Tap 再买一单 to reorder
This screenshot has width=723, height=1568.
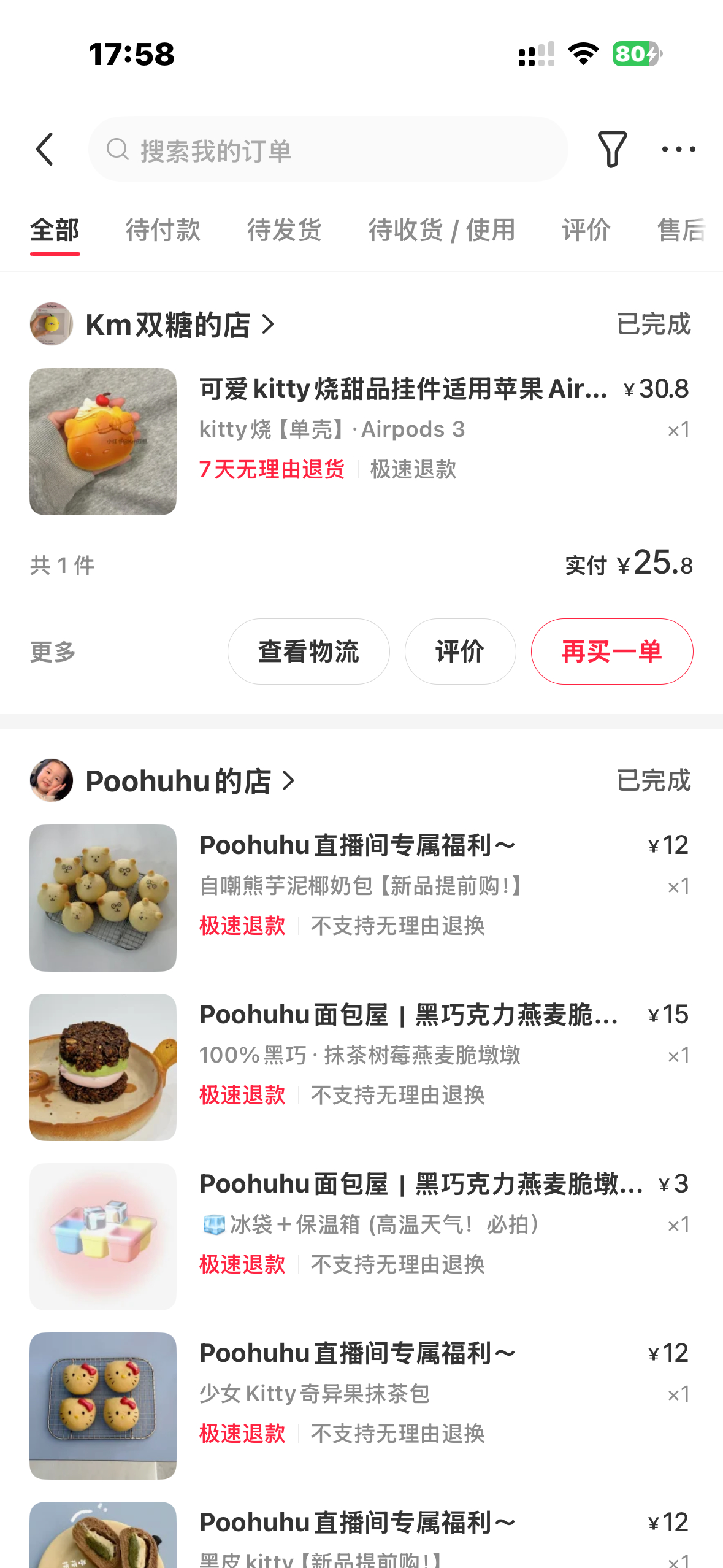coord(611,651)
